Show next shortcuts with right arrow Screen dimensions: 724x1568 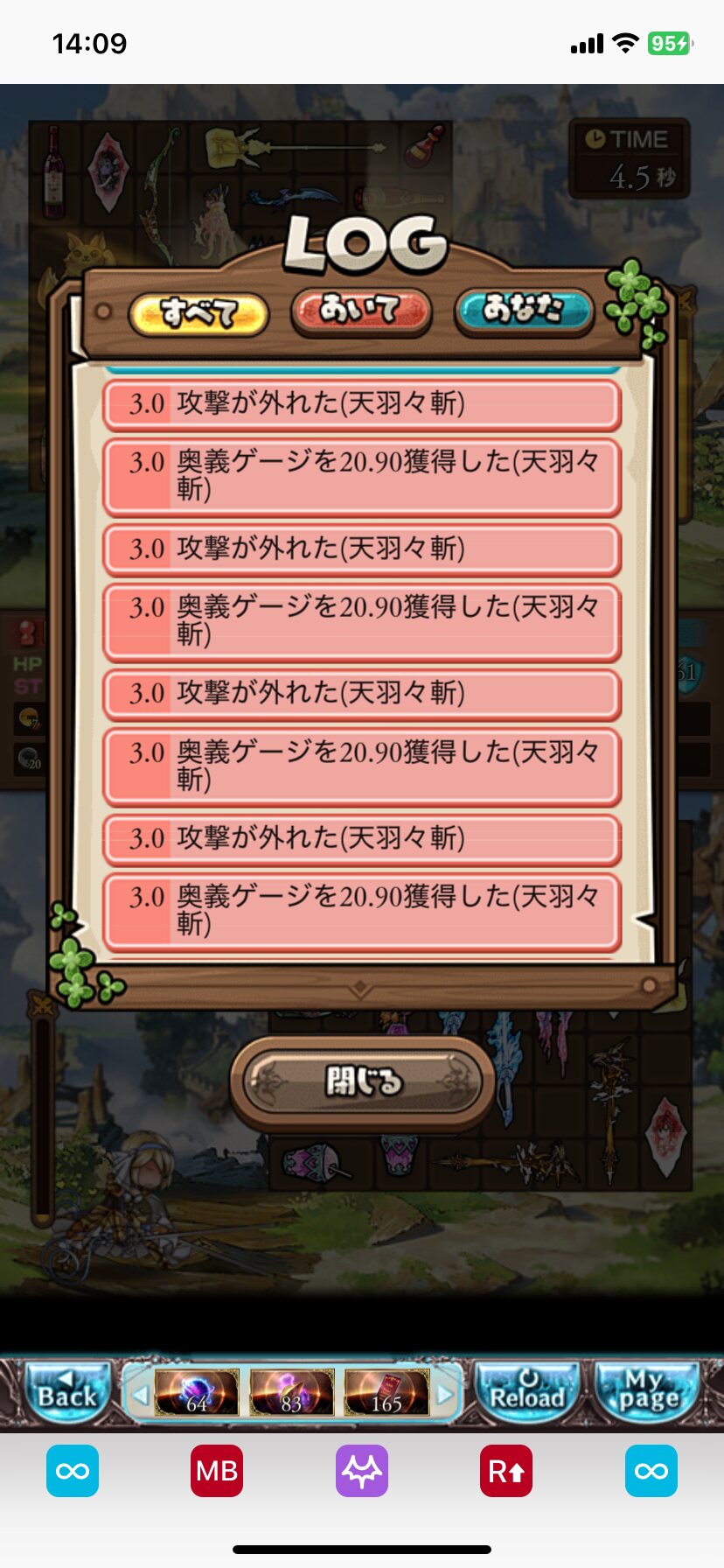click(446, 1393)
